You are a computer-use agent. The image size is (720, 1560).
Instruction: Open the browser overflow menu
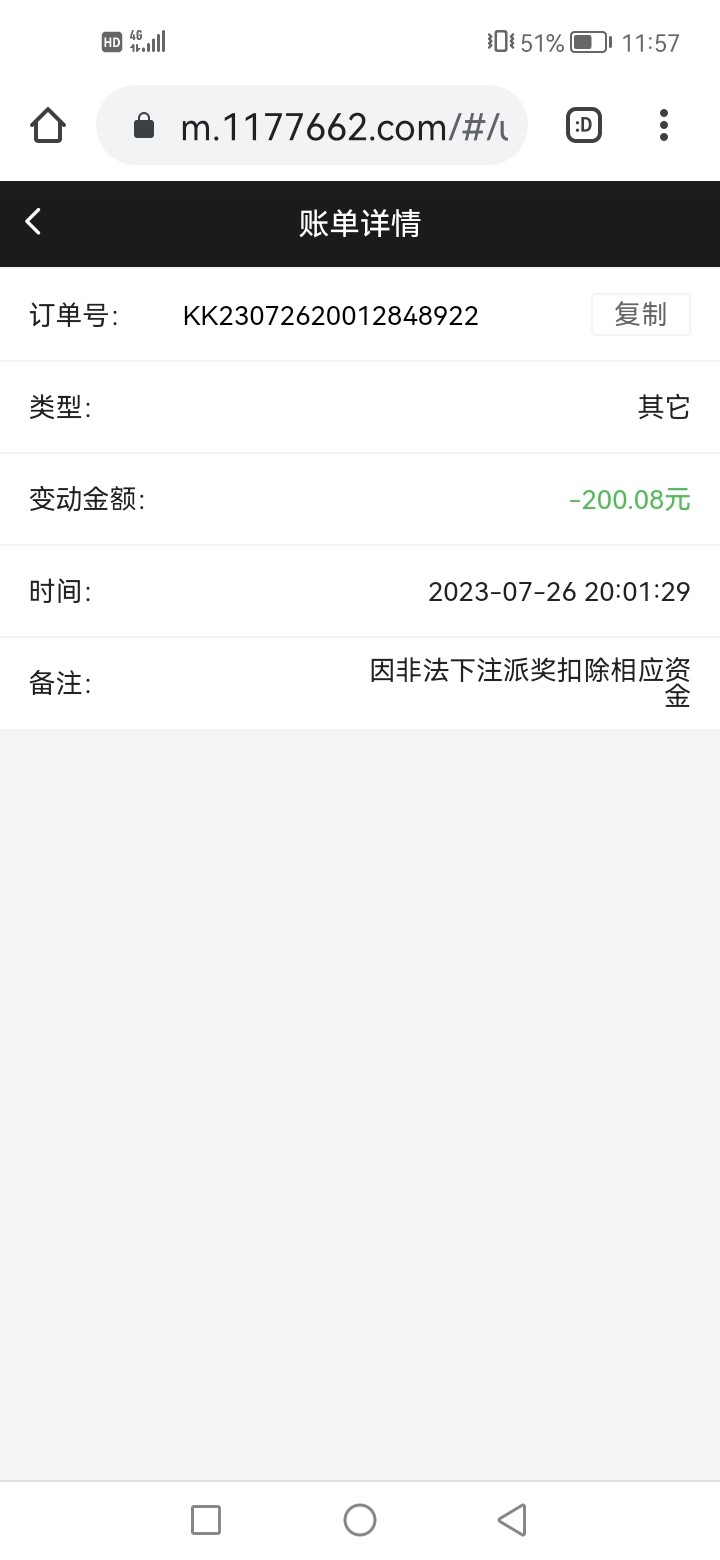pyautogui.click(x=663, y=126)
